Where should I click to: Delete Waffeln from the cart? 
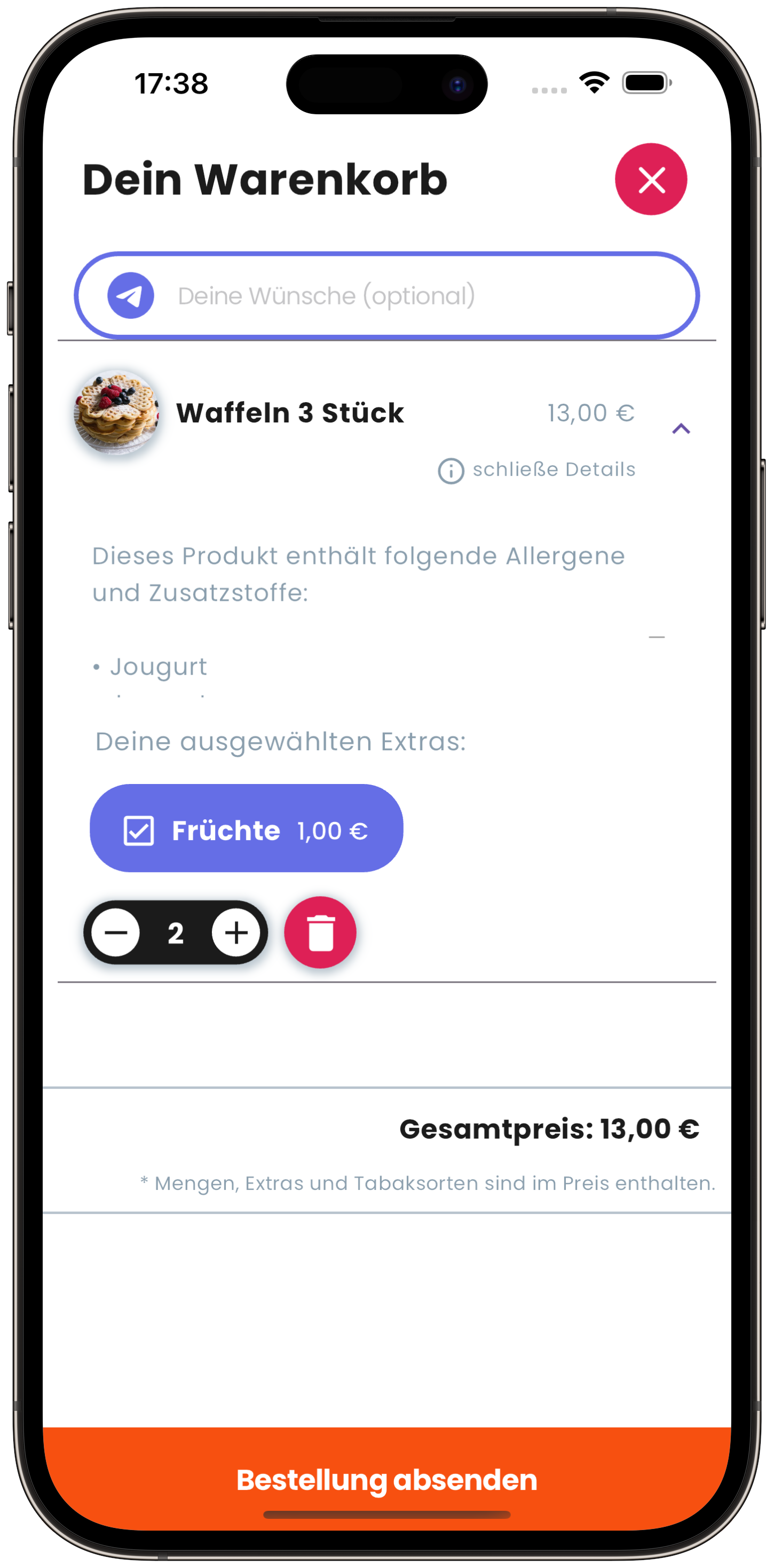(320, 932)
